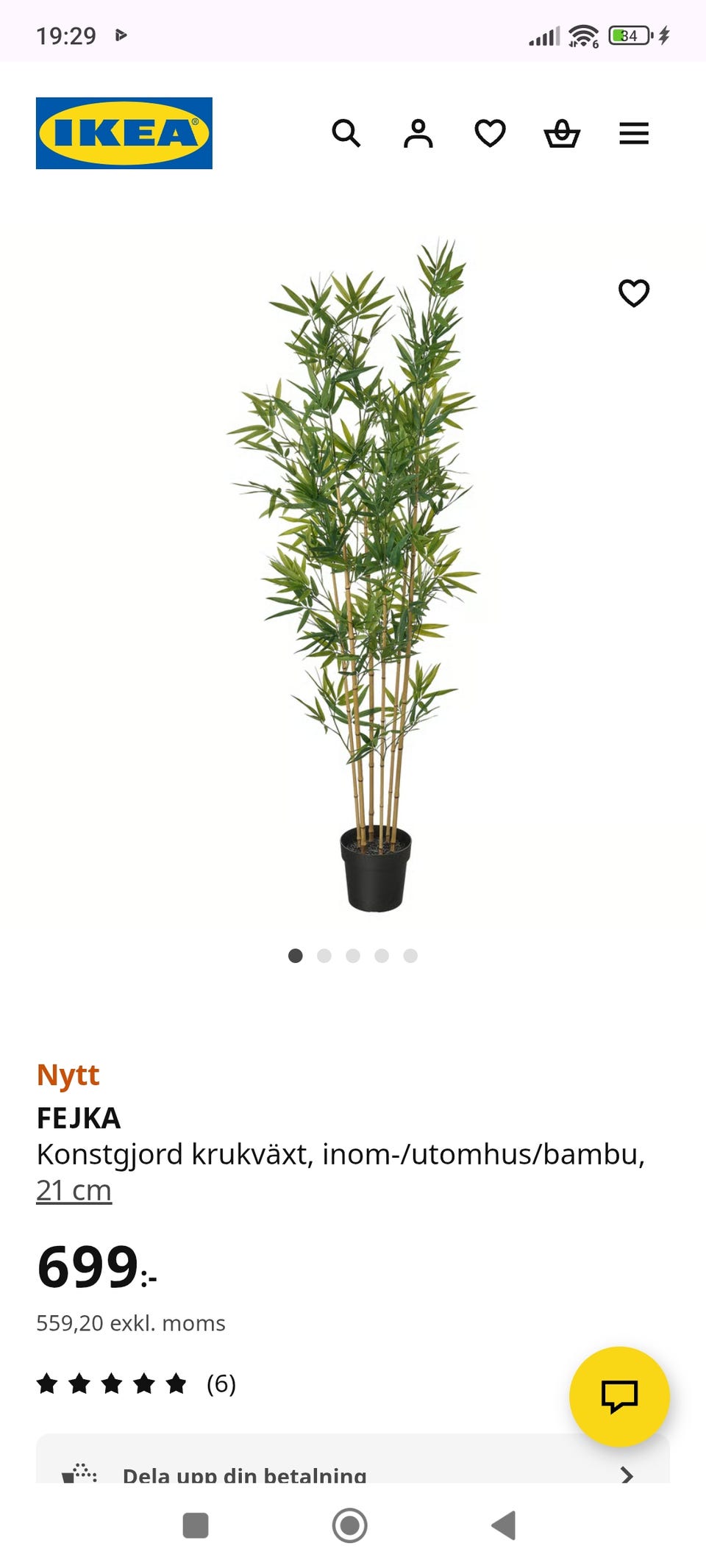Save FEJKA bamboo plant to favorites
This screenshot has width=706, height=1568.
coord(634,293)
